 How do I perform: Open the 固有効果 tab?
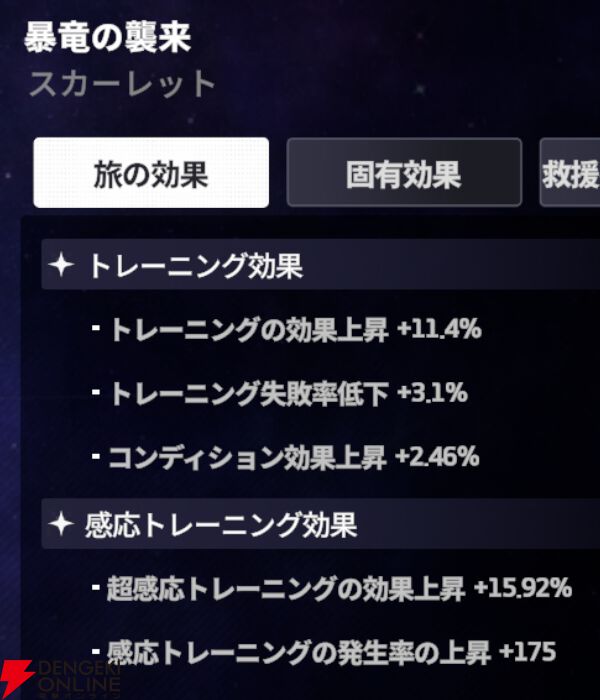[x=404, y=173]
